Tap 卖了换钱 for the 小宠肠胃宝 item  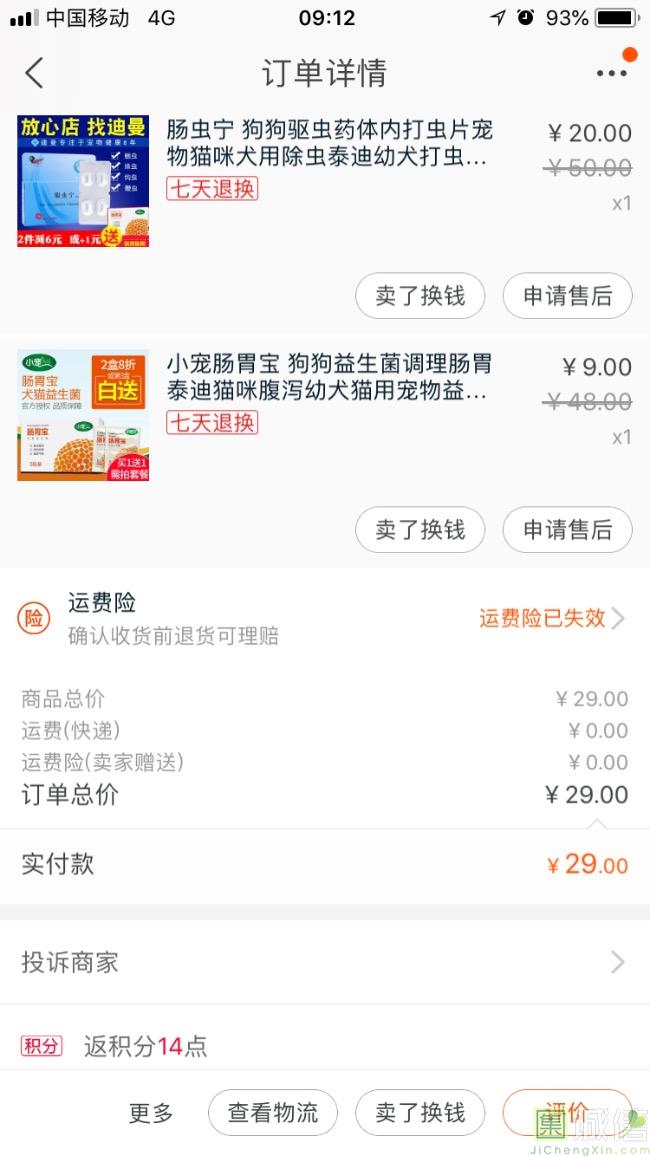click(x=420, y=530)
